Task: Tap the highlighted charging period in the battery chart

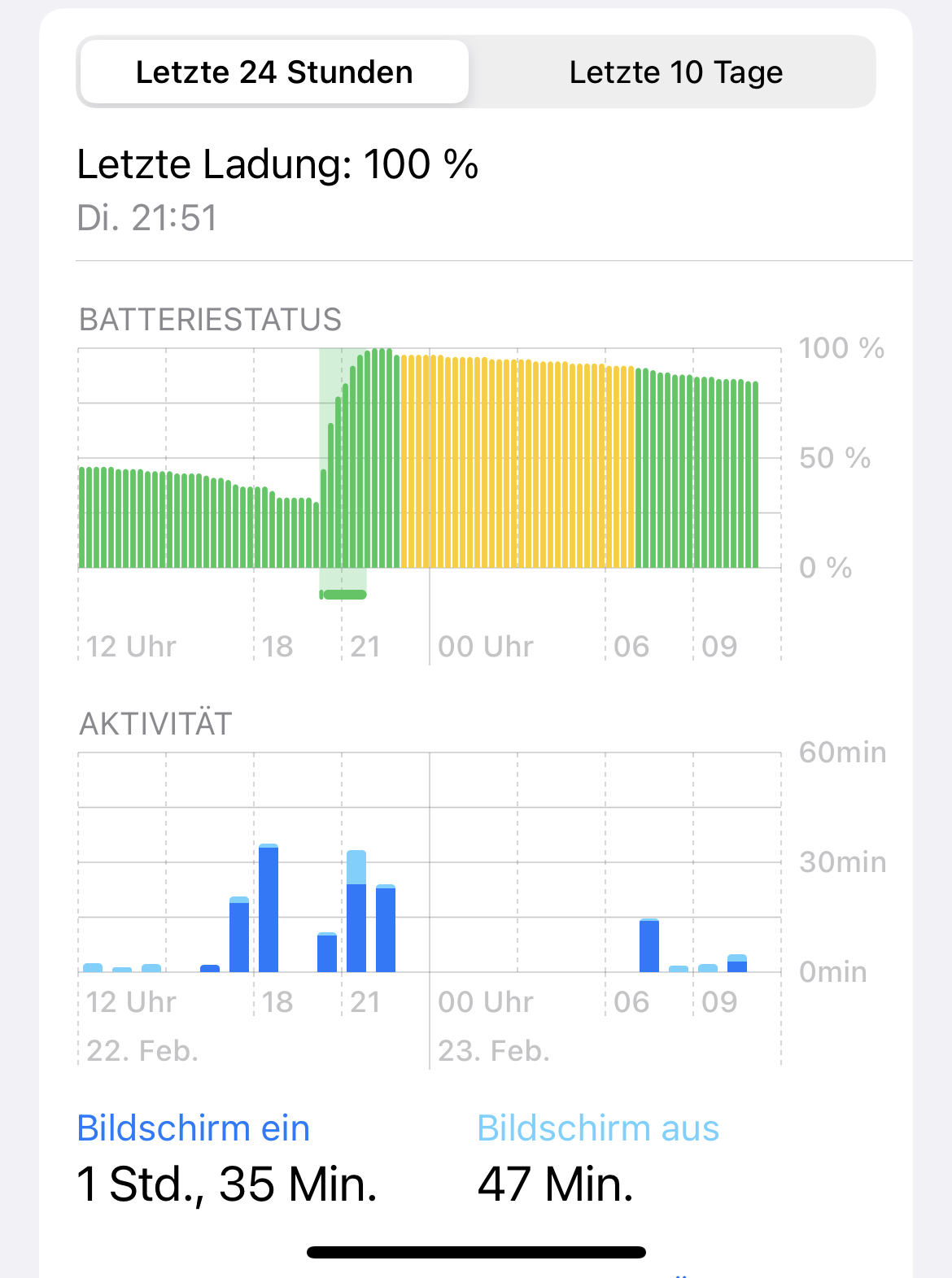Action: coord(343,473)
